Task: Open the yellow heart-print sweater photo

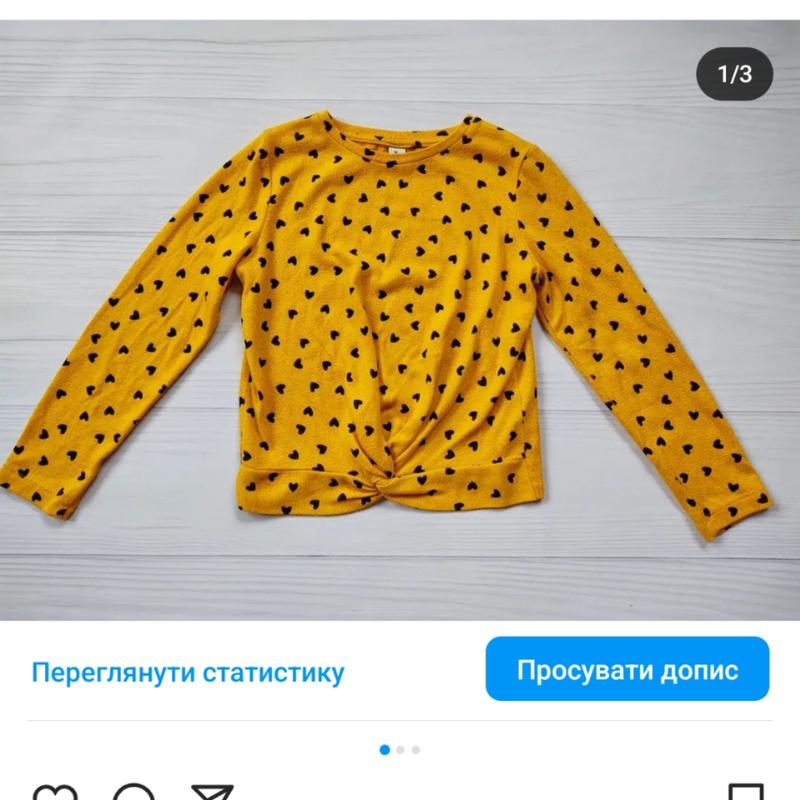Action: tap(400, 320)
